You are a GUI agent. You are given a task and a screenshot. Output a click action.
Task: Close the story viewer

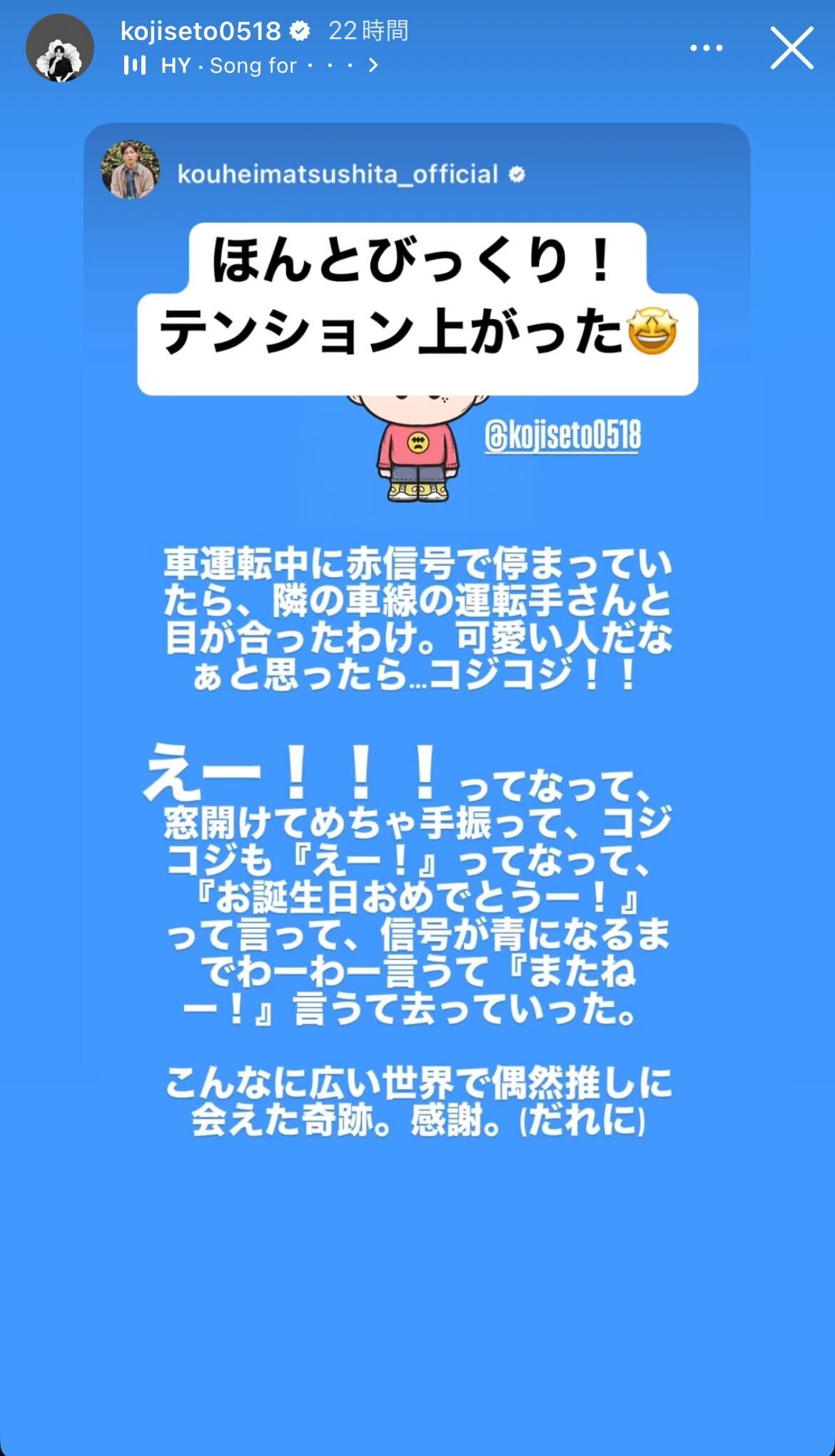pos(791,49)
